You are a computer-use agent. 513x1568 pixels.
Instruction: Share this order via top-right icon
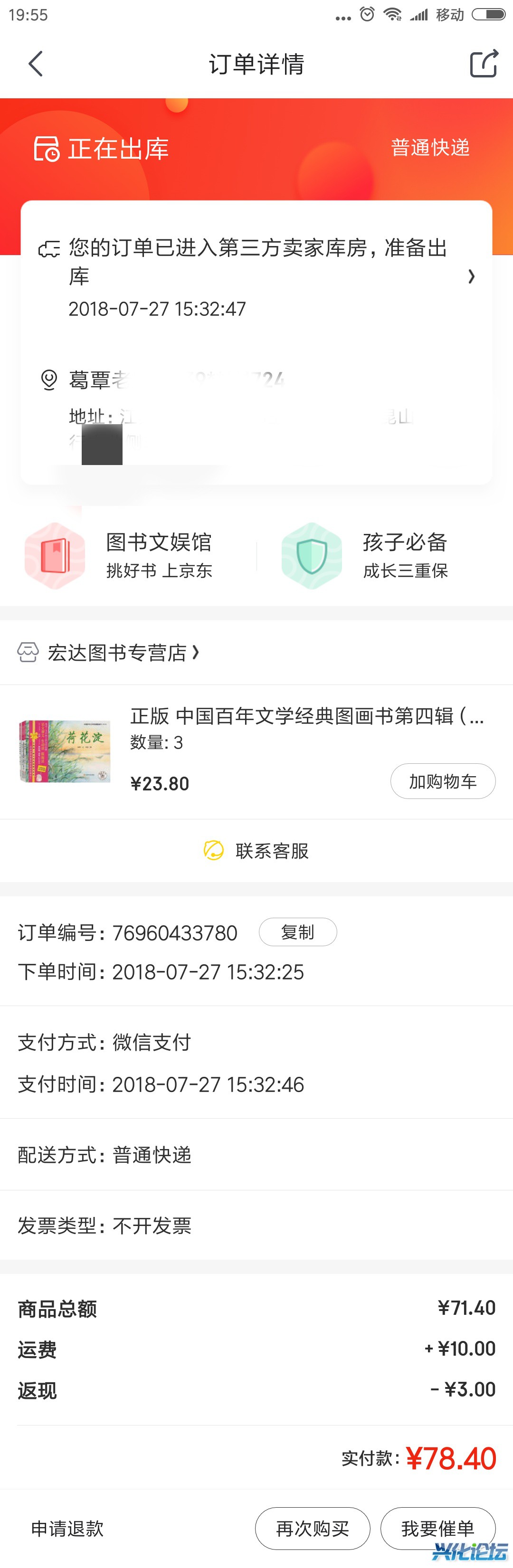point(484,63)
